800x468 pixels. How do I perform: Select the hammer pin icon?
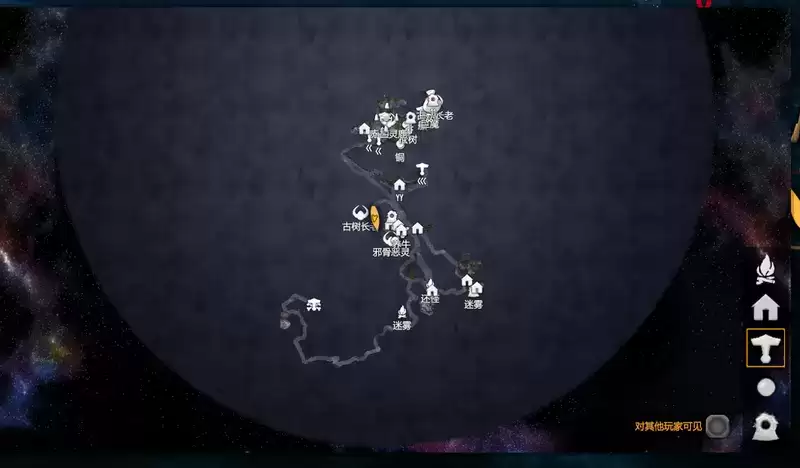coord(765,348)
